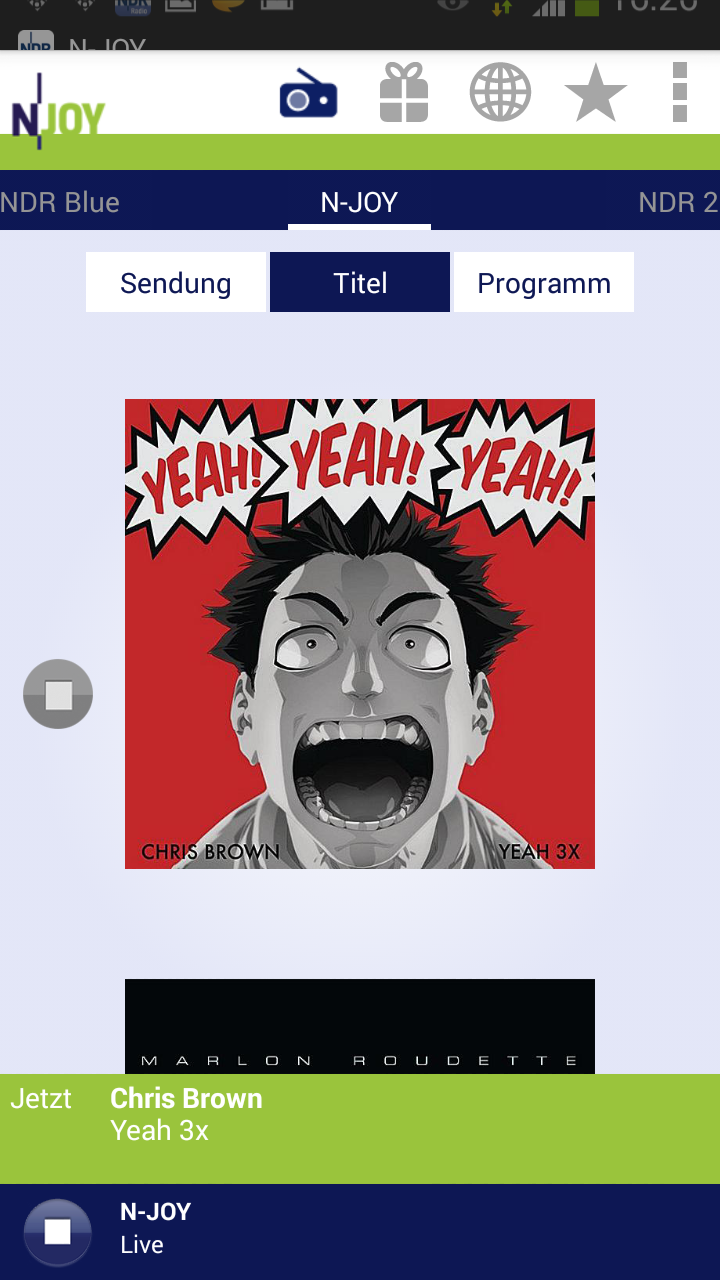Select the Titel segment

(360, 283)
